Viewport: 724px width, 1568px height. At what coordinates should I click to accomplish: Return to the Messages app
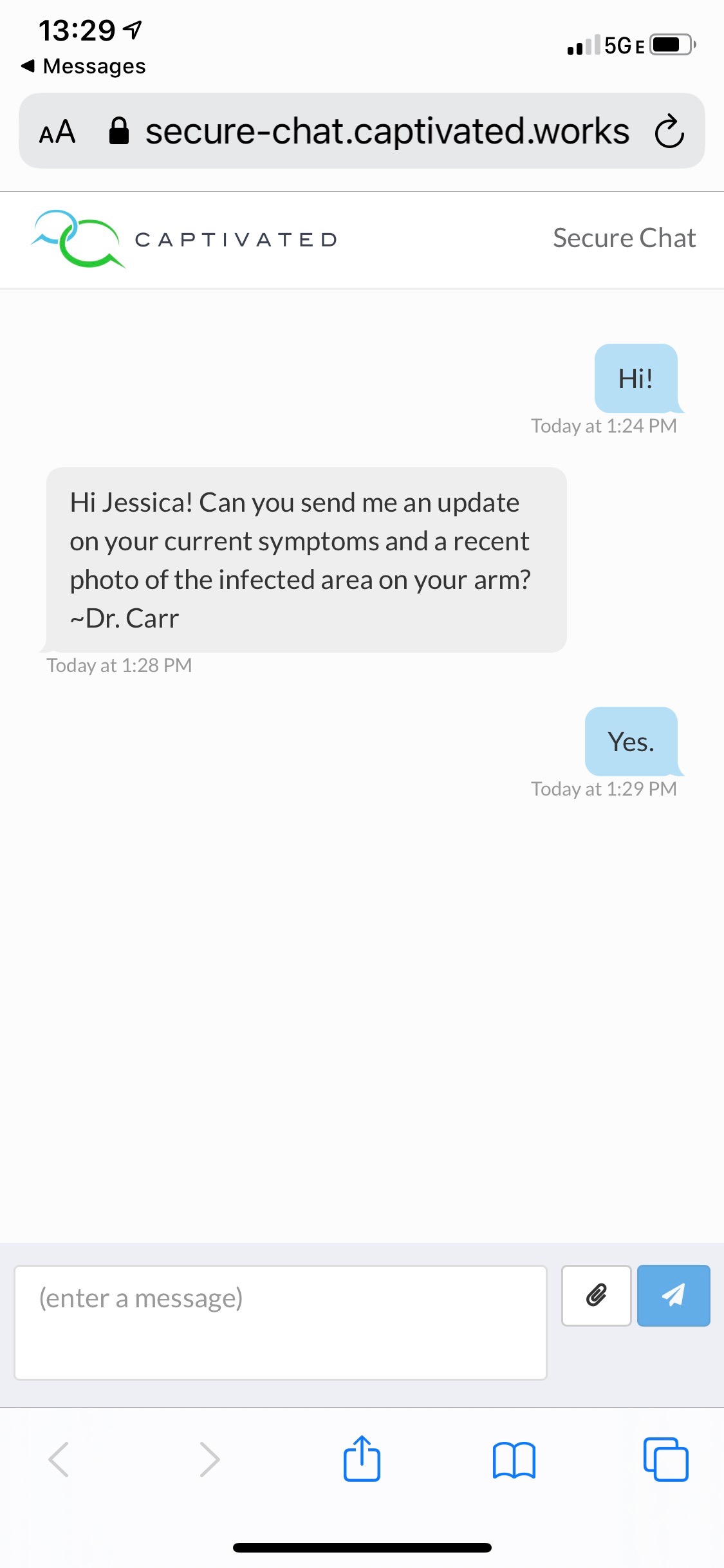pos(84,66)
